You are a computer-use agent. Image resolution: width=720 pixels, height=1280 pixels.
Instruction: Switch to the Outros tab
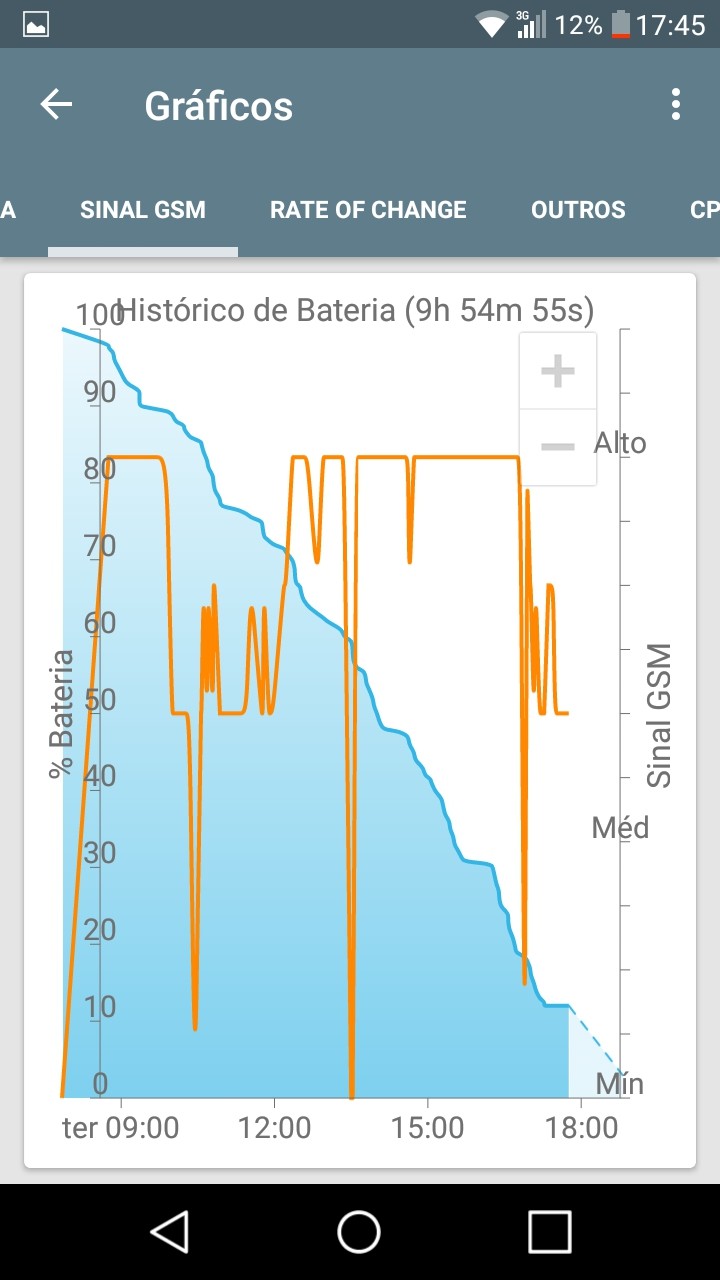578,210
